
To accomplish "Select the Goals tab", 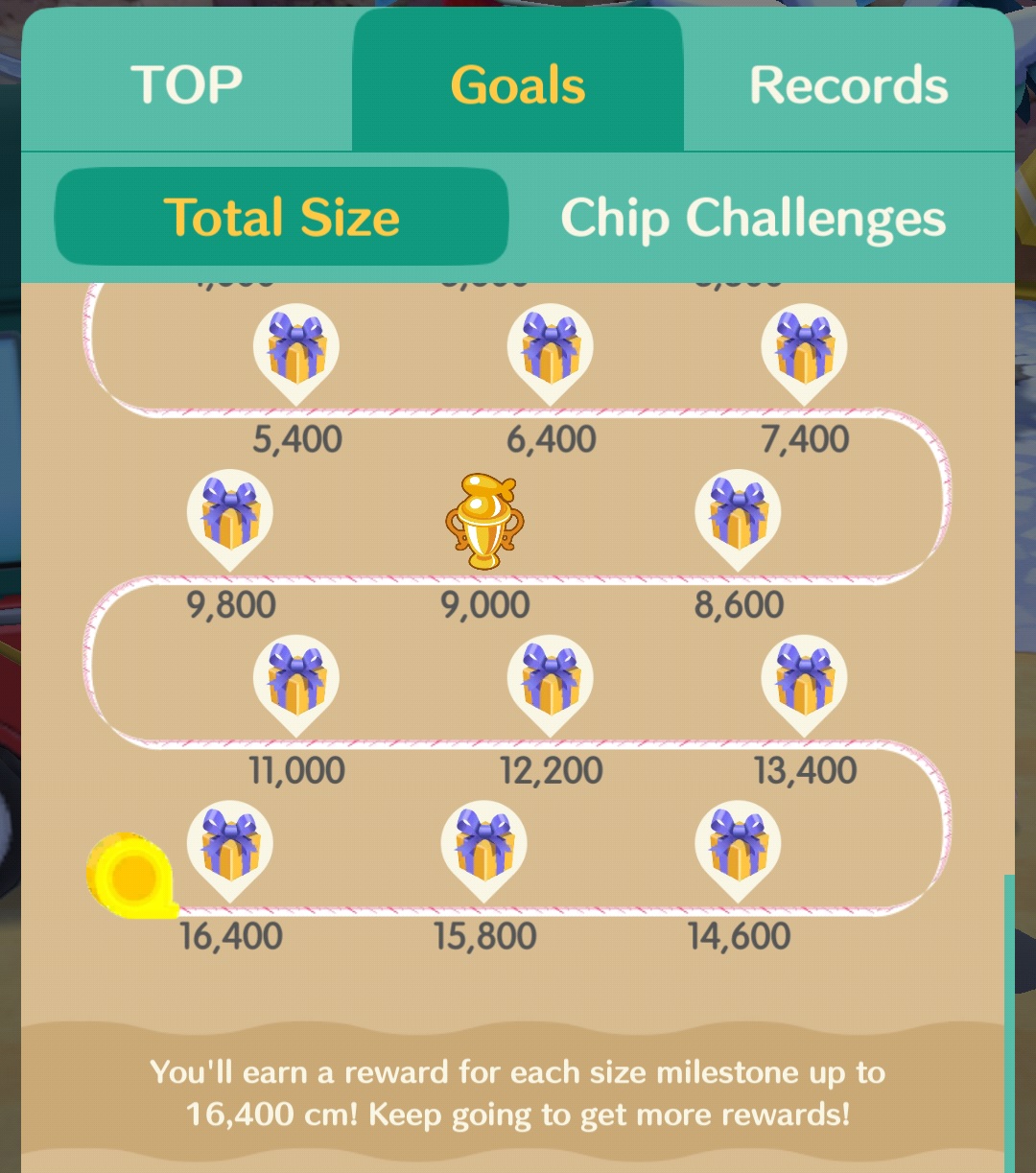I will 518,84.
